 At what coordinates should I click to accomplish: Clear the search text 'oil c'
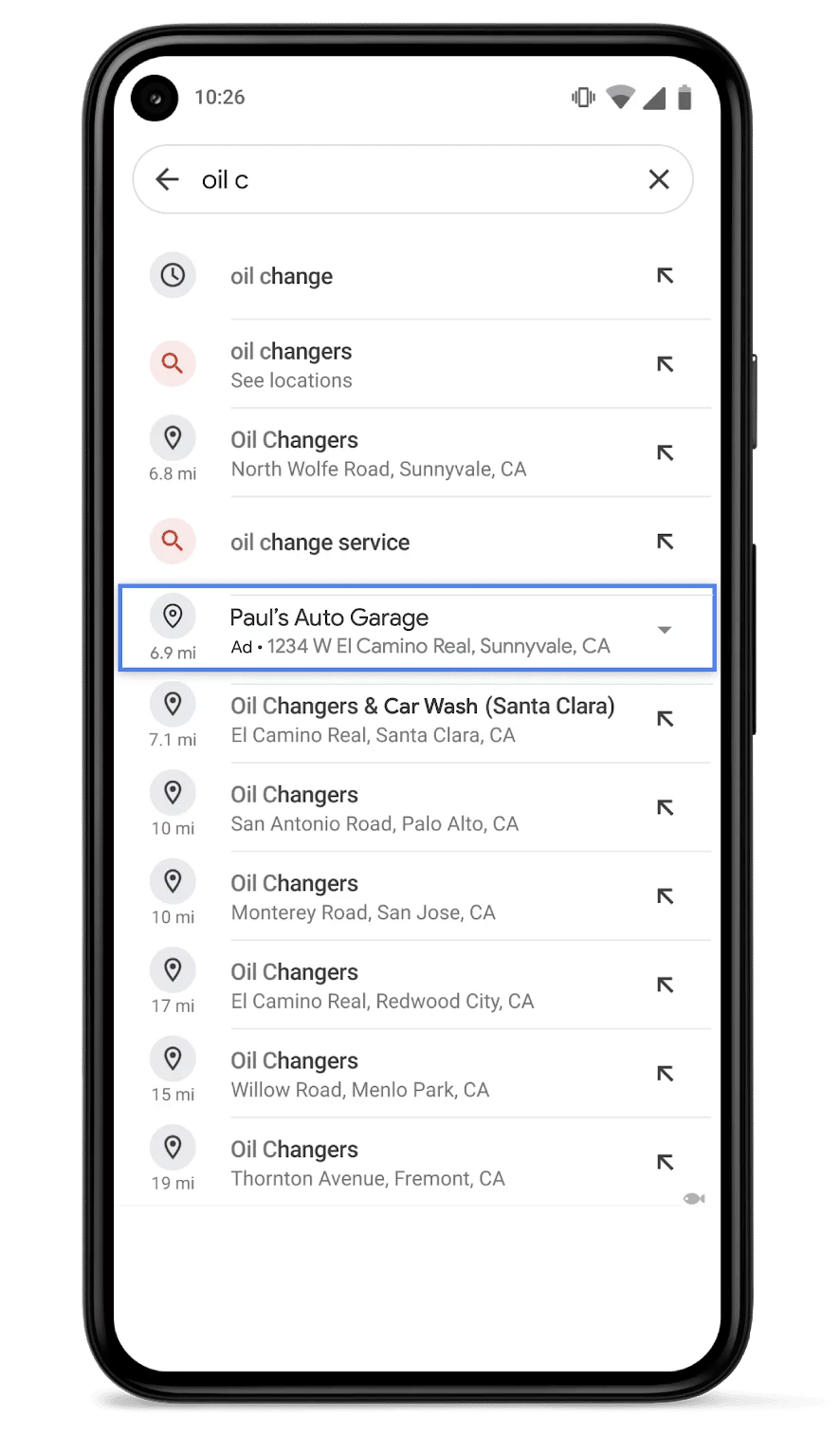(659, 179)
